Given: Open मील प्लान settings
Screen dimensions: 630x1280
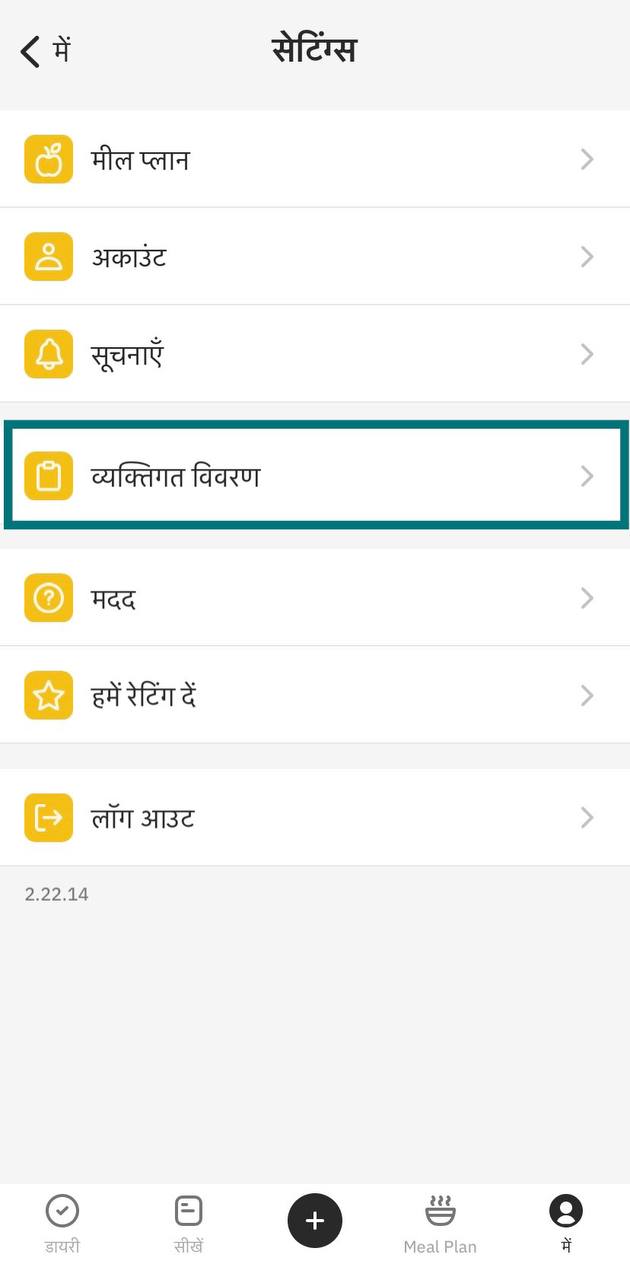Looking at the screenshot, I should (314, 160).
